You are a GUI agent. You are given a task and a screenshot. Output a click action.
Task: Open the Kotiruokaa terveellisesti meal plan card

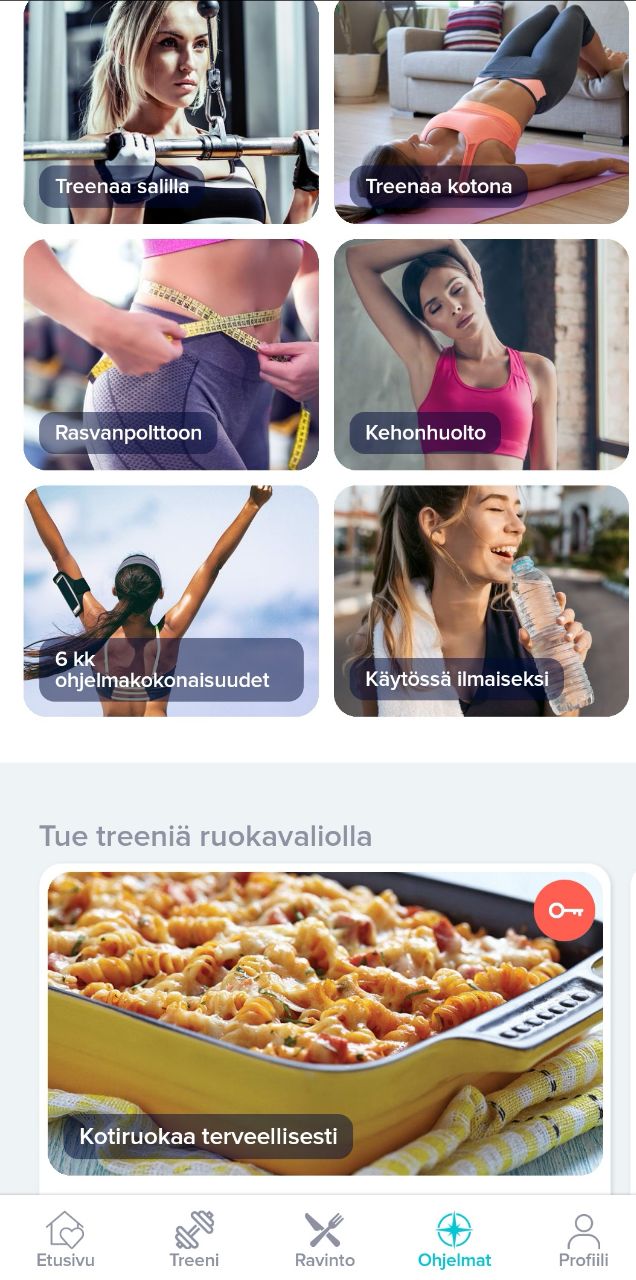[x=325, y=1023]
